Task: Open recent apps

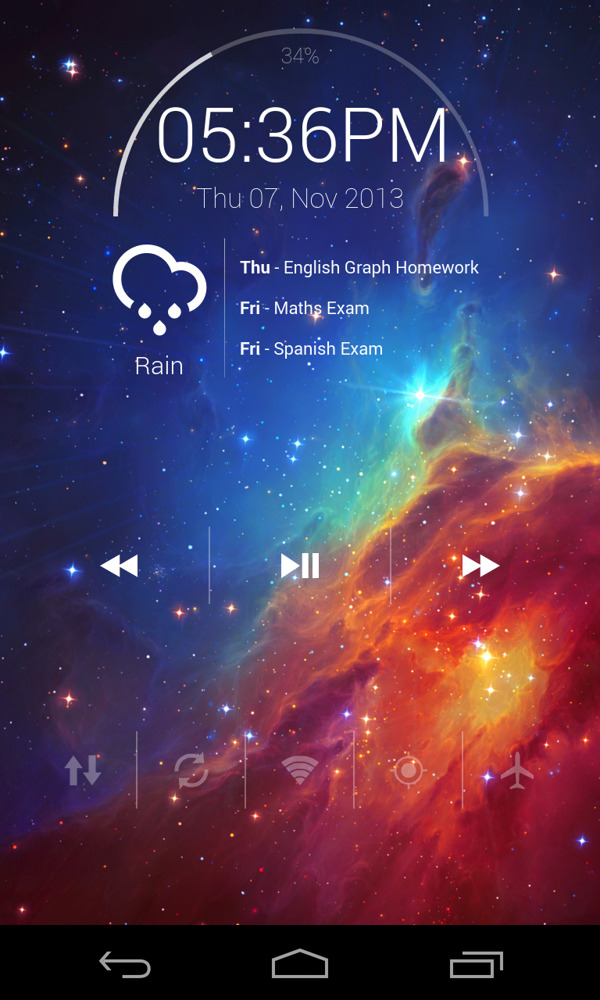Action: [x=475, y=964]
